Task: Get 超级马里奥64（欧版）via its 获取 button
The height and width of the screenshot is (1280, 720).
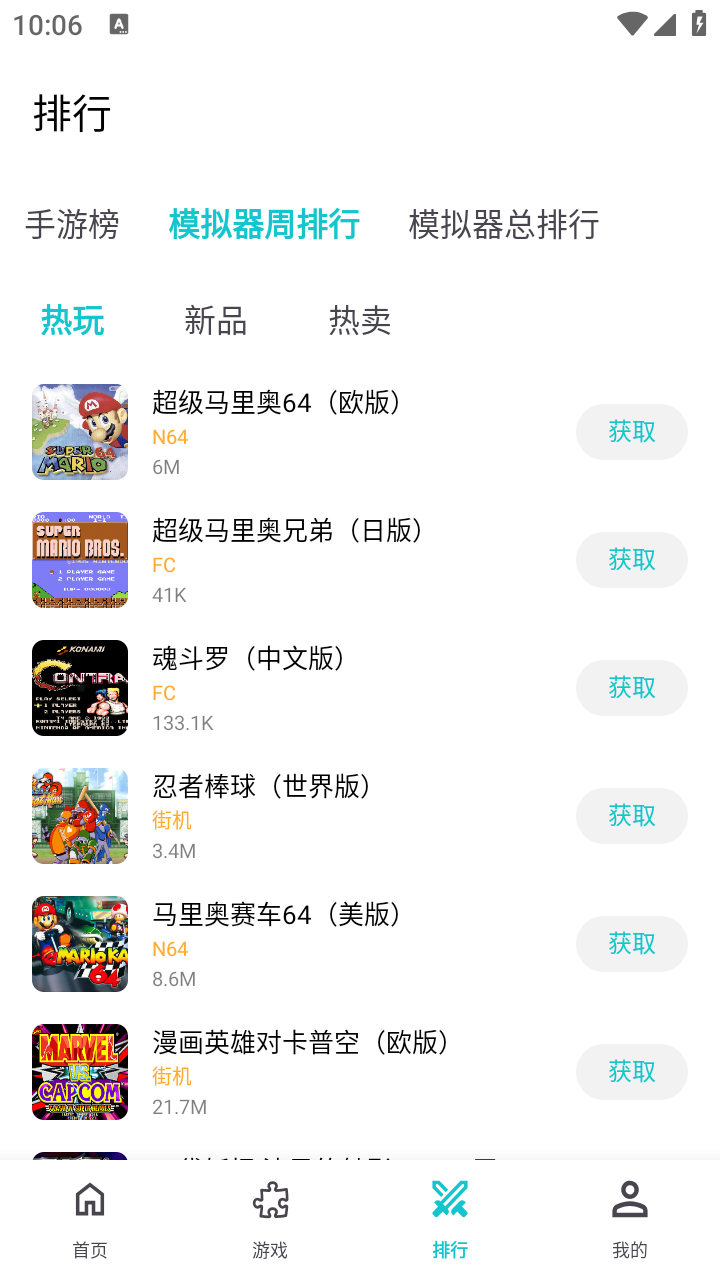Action: click(x=631, y=432)
